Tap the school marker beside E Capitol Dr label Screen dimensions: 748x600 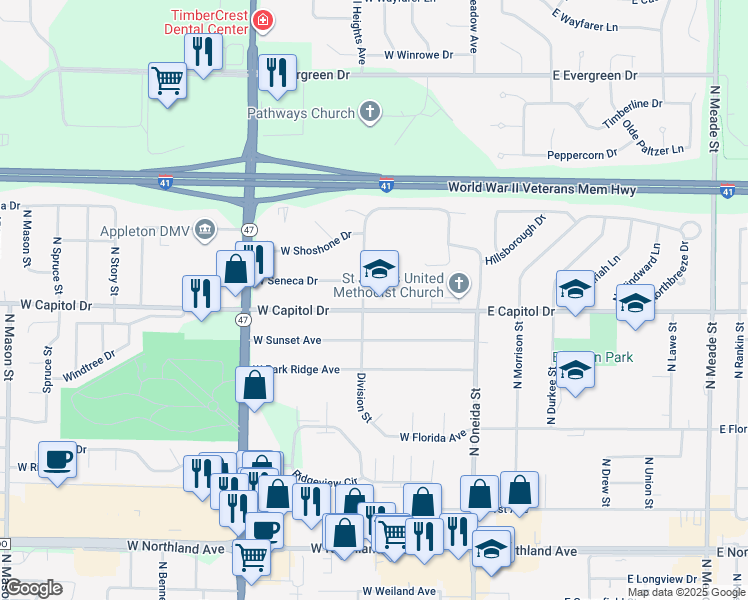click(x=575, y=292)
